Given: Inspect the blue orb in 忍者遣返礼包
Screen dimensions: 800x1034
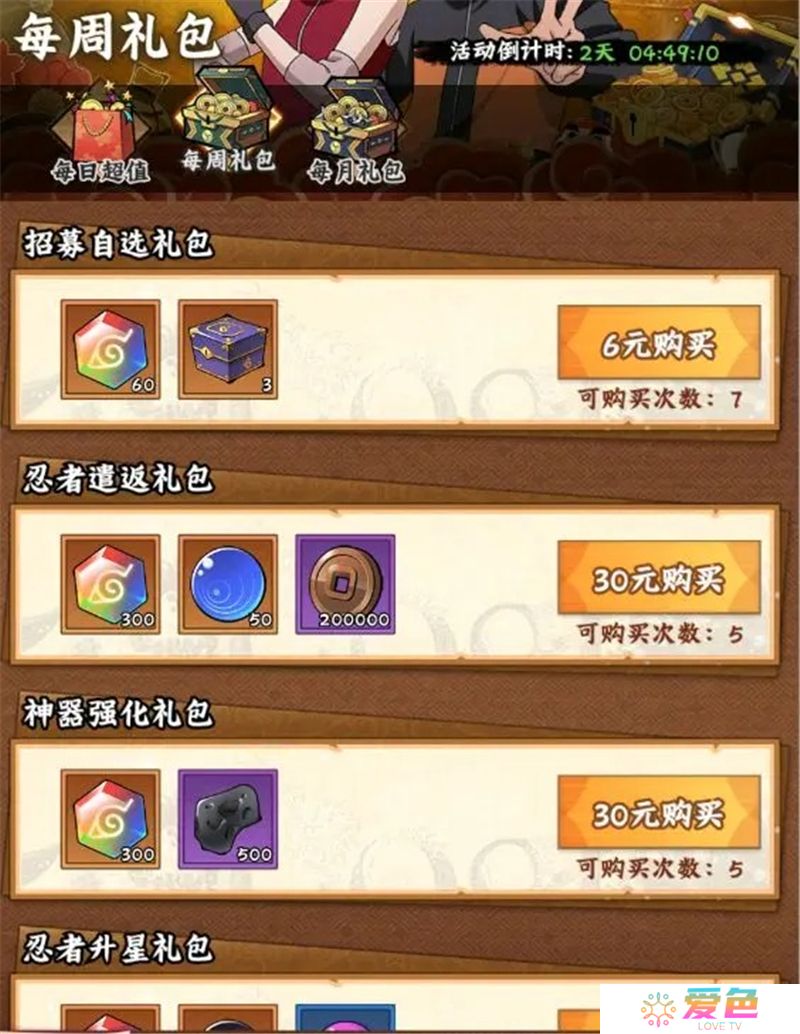Looking at the screenshot, I should point(228,583).
